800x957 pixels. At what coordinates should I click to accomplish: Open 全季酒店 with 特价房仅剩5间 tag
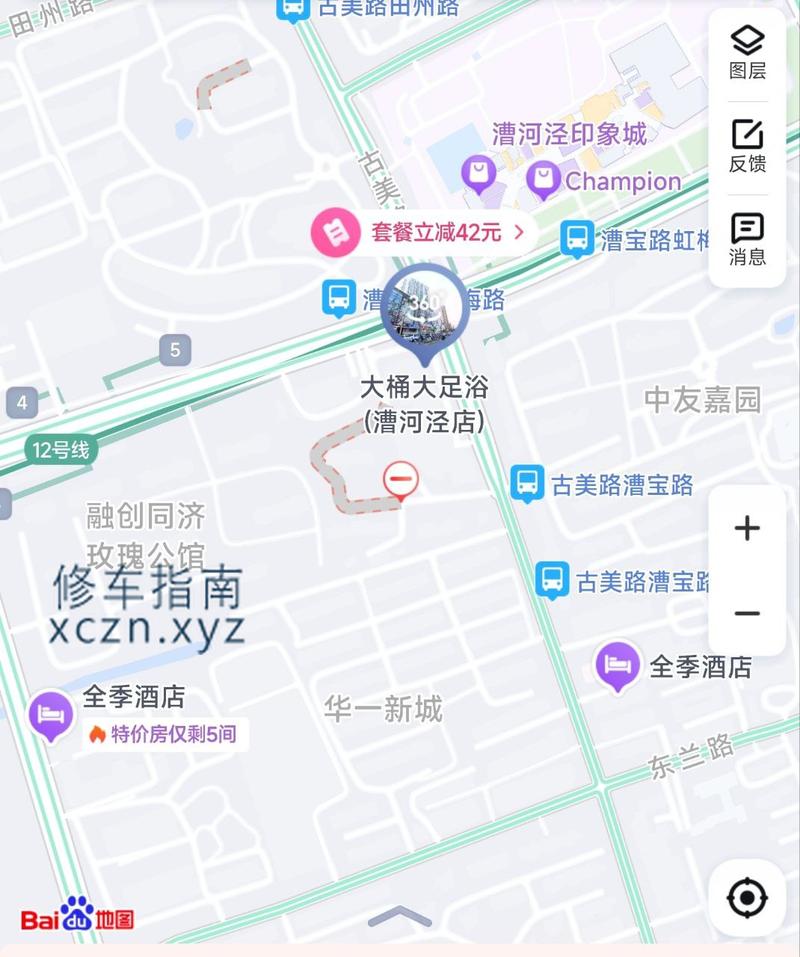(50, 714)
